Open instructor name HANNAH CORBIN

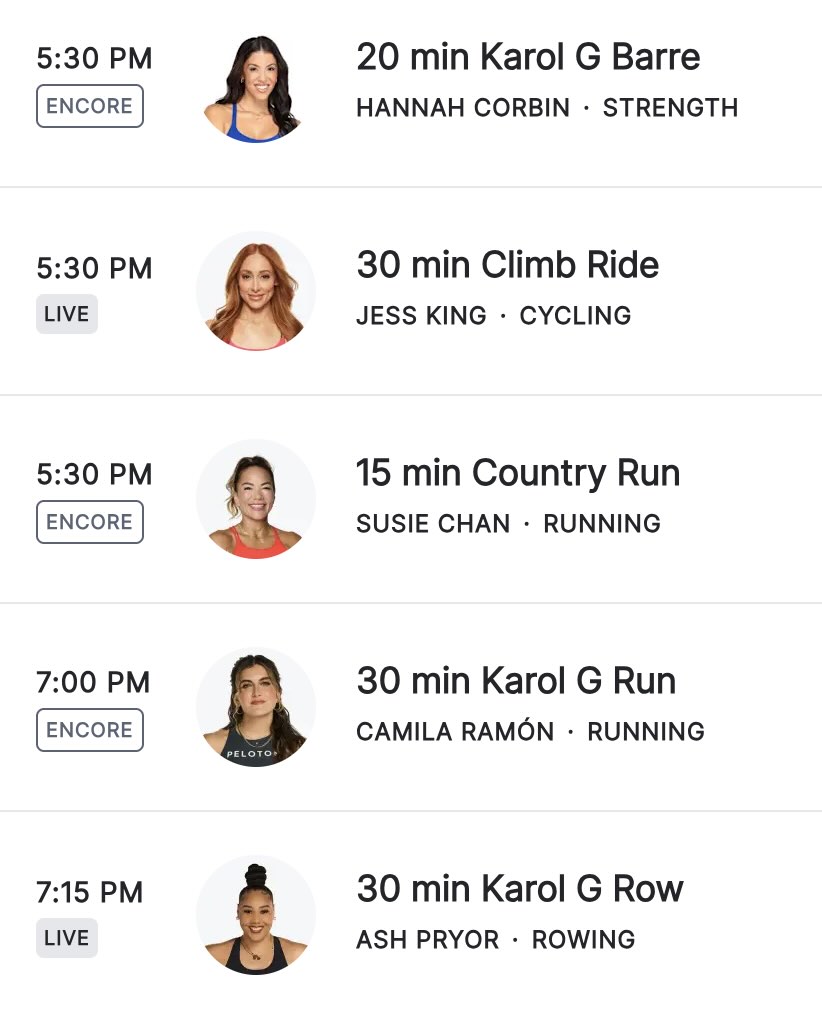[462, 108]
